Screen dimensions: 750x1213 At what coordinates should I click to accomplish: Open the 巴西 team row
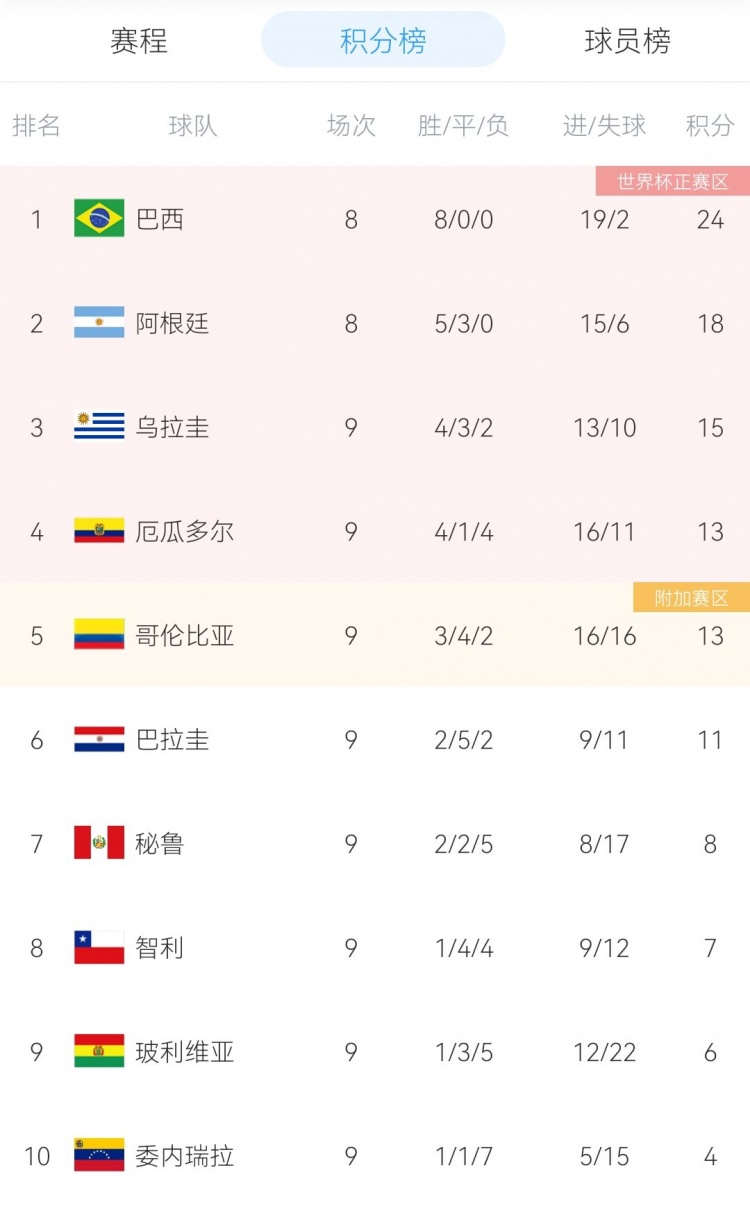(375, 219)
